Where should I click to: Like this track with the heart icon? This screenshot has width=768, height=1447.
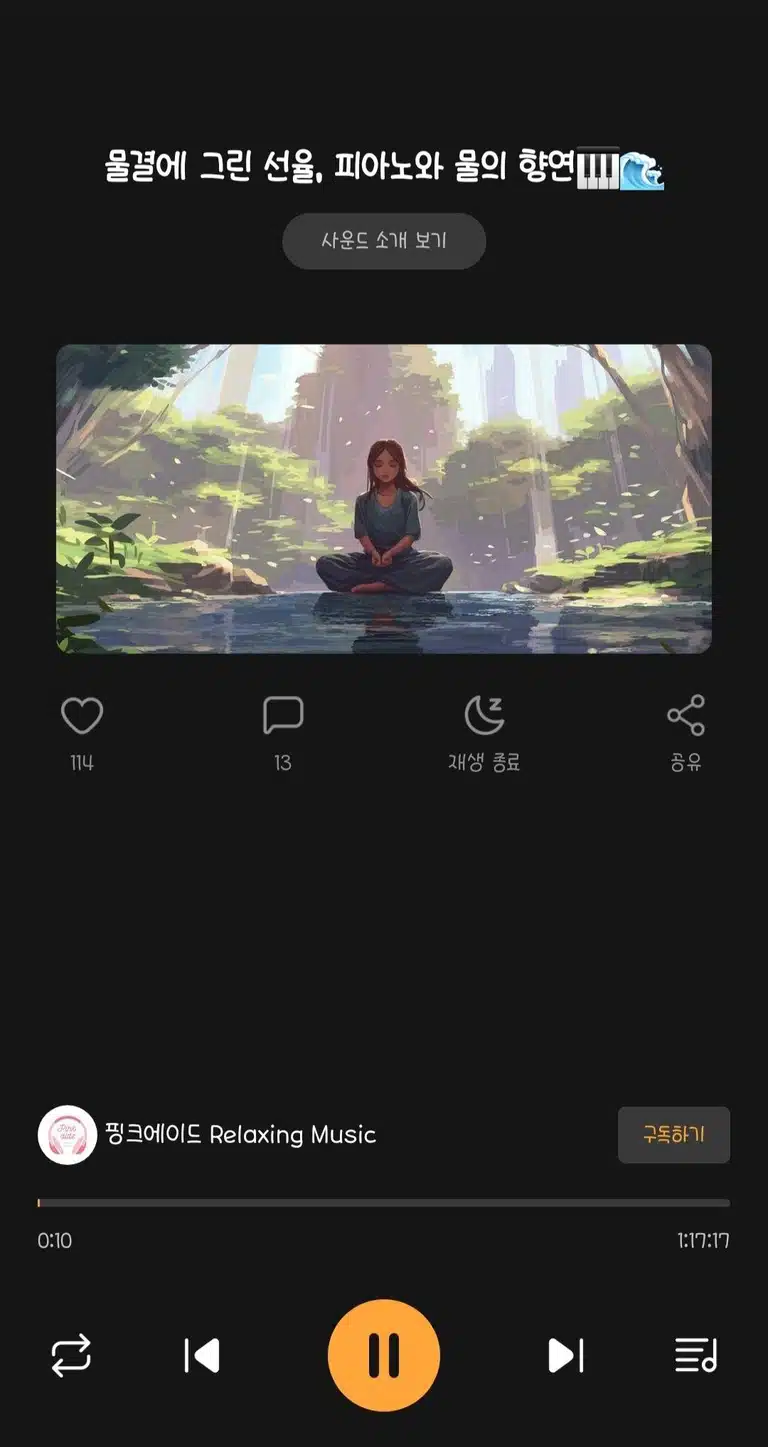click(82, 716)
